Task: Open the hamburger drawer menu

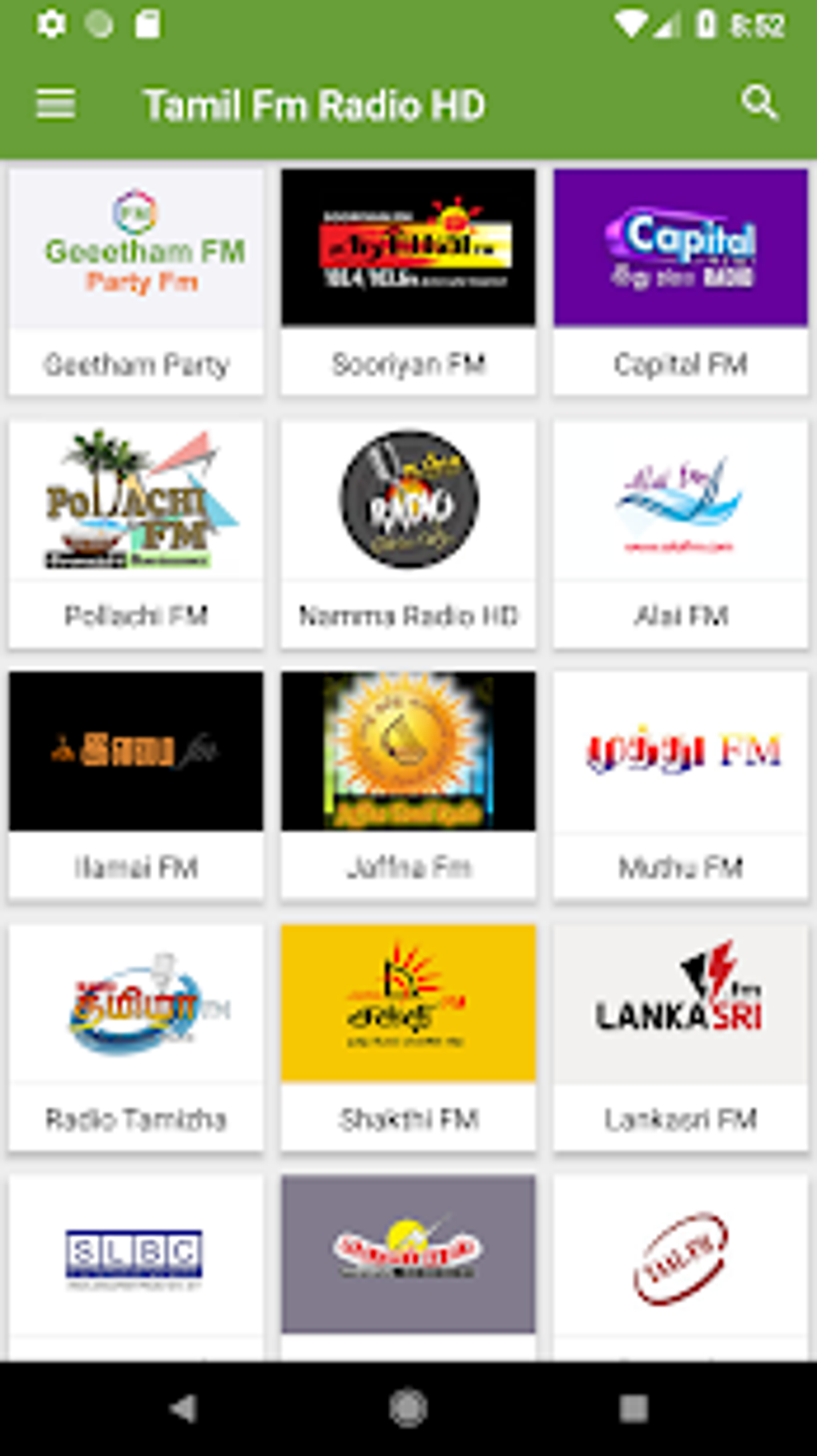Action: point(56,104)
